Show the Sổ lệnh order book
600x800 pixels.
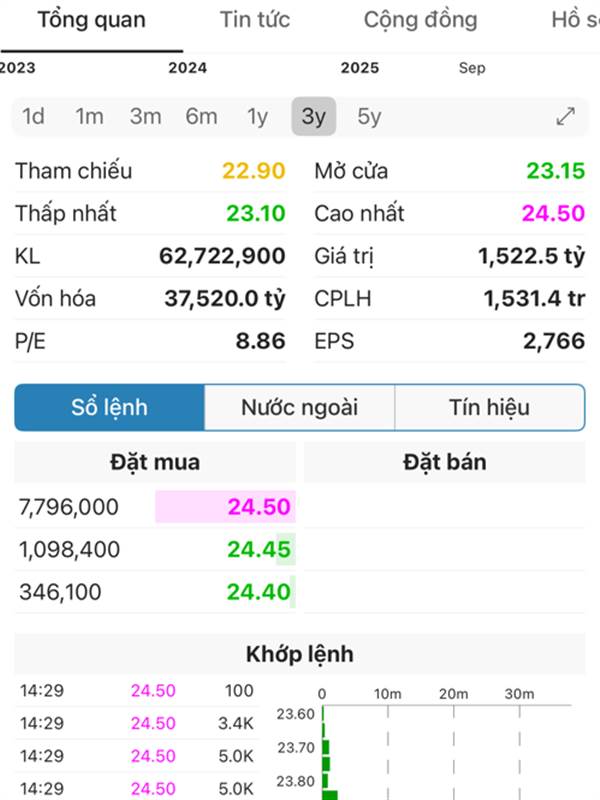(109, 408)
